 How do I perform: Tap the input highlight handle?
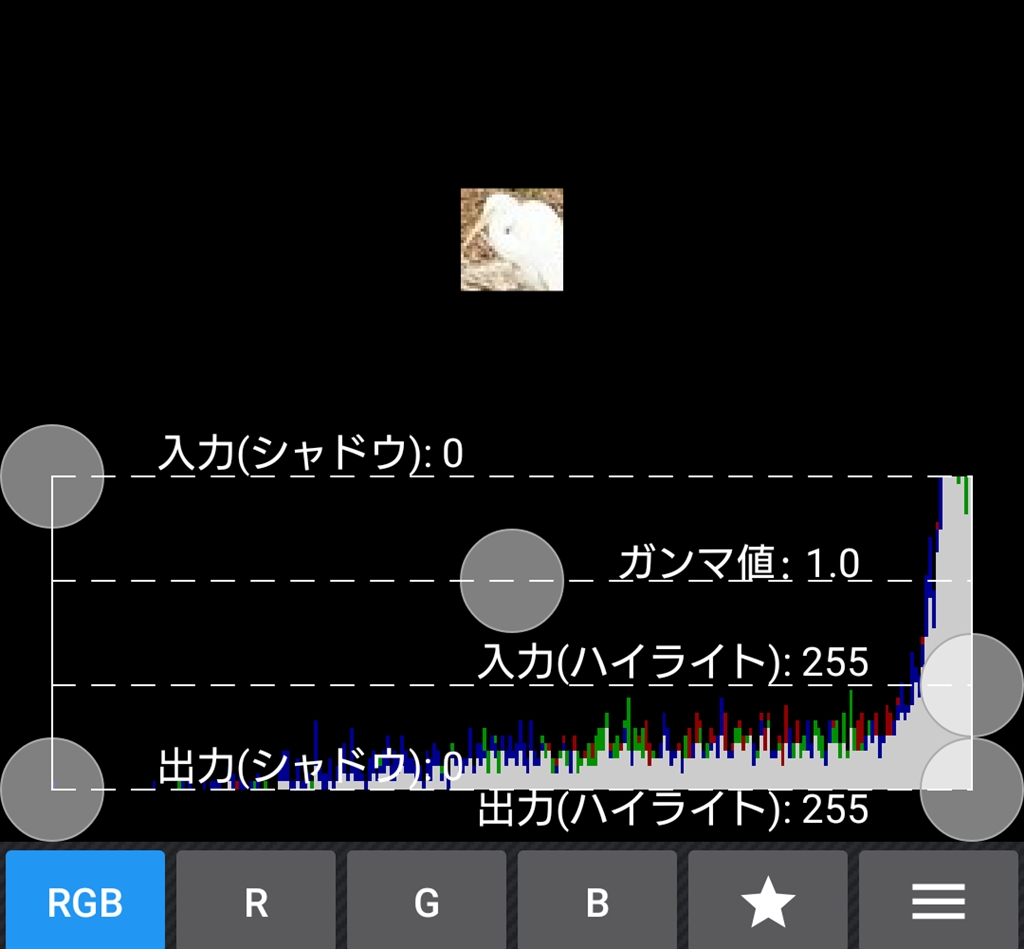pos(971,685)
